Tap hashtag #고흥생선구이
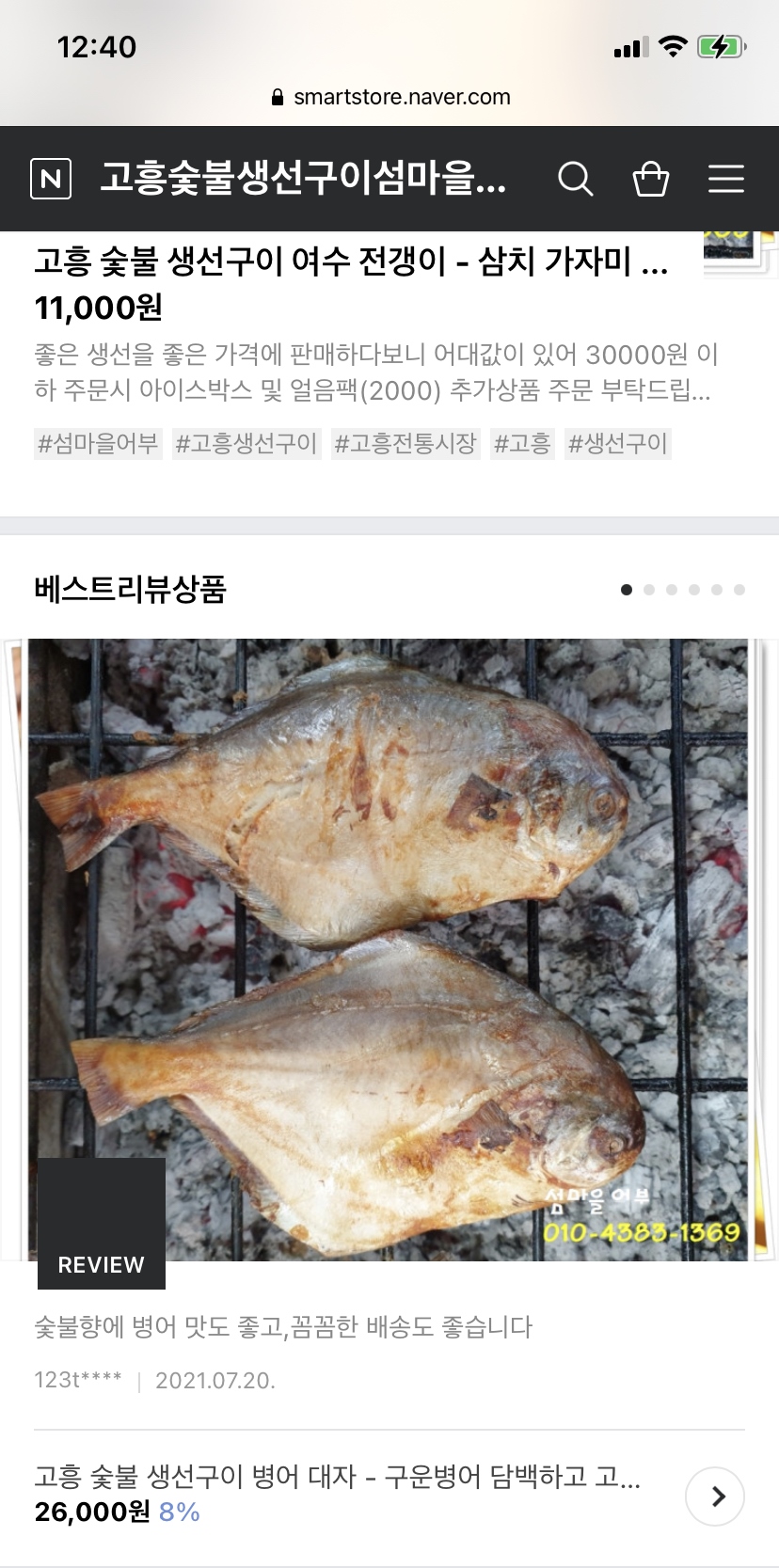 tap(246, 443)
